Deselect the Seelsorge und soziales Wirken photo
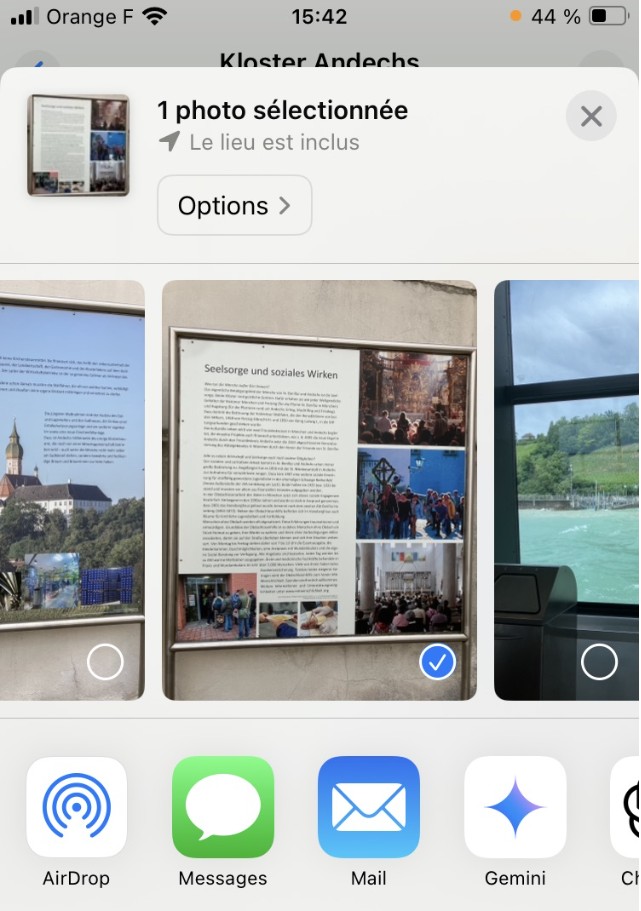Image resolution: width=641 pixels, height=911 pixels. [437, 662]
